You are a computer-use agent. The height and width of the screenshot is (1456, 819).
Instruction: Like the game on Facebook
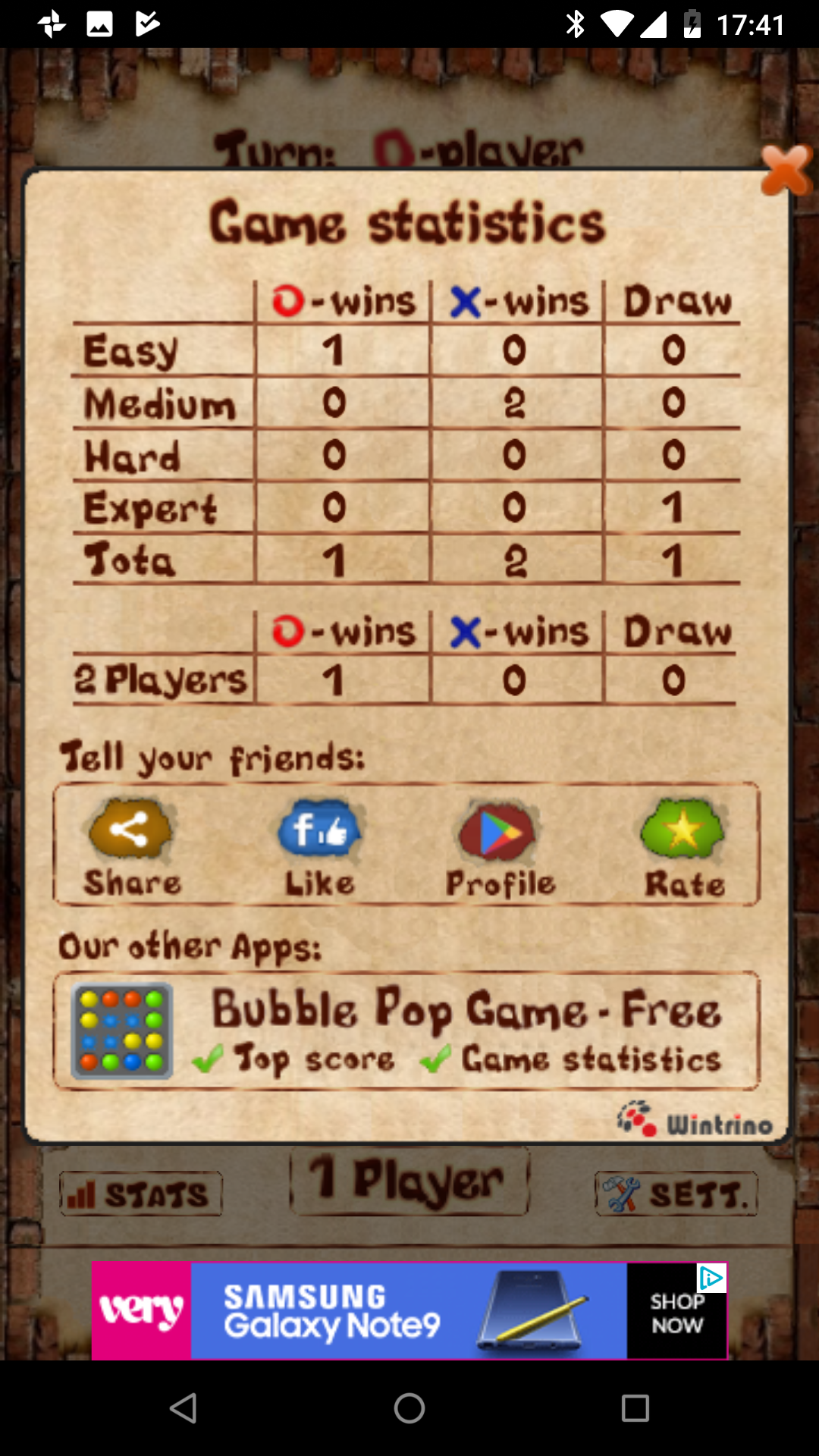[x=320, y=847]
